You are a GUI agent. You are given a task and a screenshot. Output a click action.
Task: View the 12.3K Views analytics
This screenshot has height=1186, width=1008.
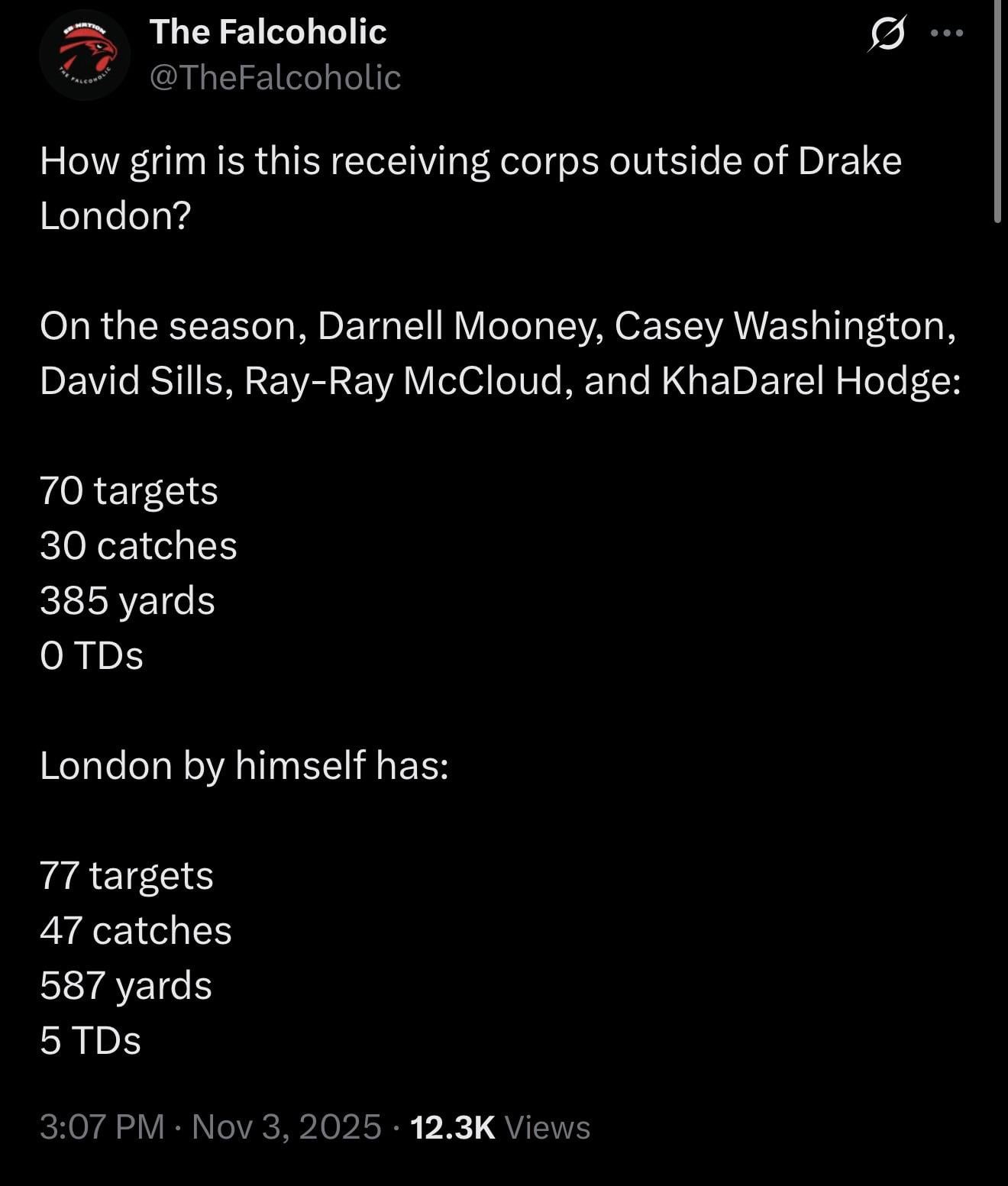coord(500,1127)
